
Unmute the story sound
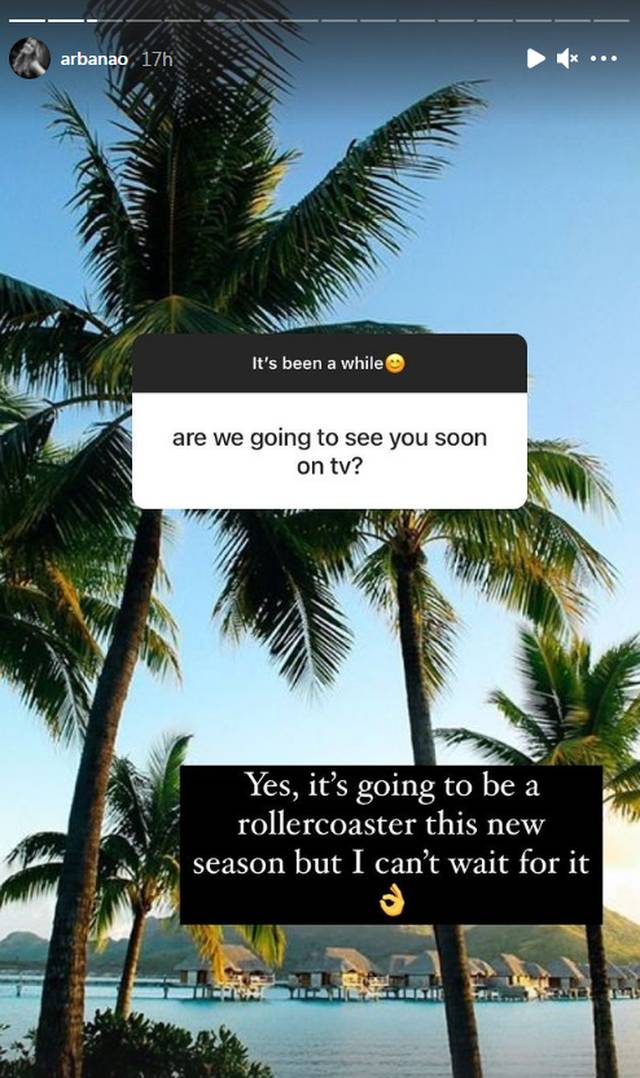567,59
